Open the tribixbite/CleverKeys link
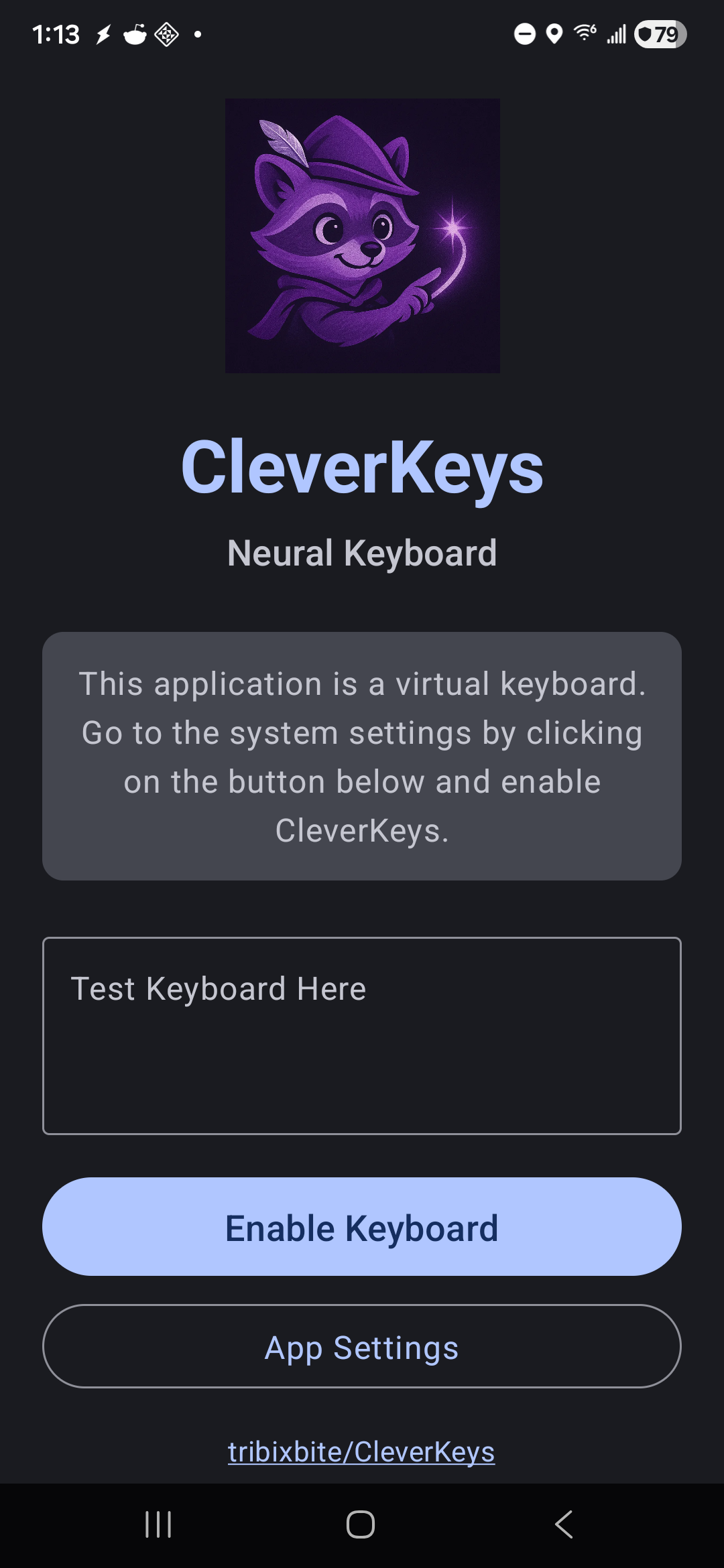This screenshot has width=724, height=1568. 361,1452
